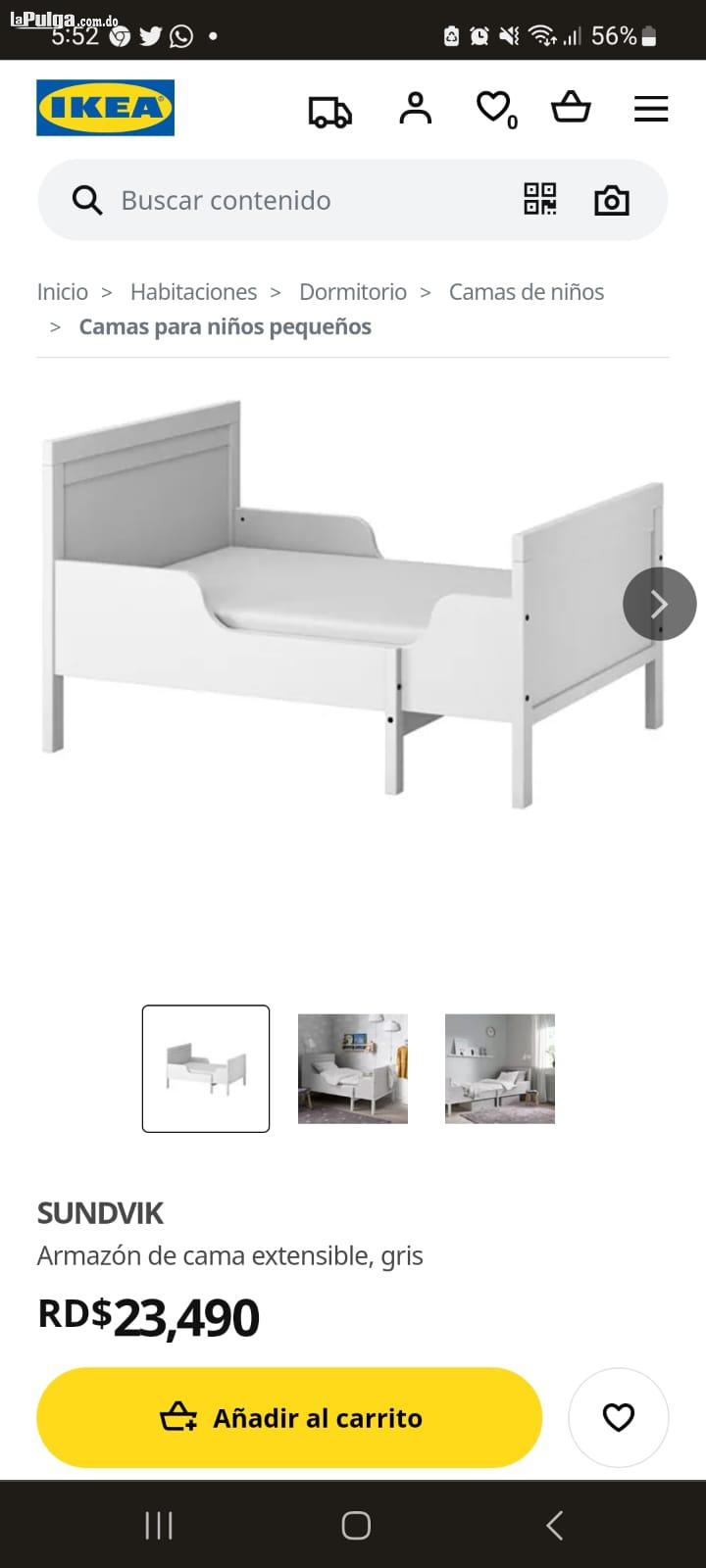Open the hamburger menu
Screen dimensions: 706x1568
pyautogui.click(x=651, y=109)
